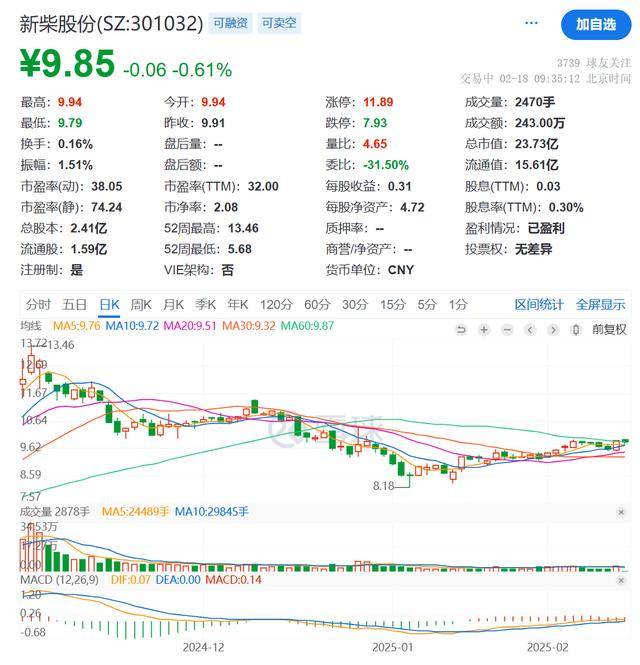This screenshot has height=665, width=640.
Task: Switch to the 五日 chart tab
Action: pos(74,305)
